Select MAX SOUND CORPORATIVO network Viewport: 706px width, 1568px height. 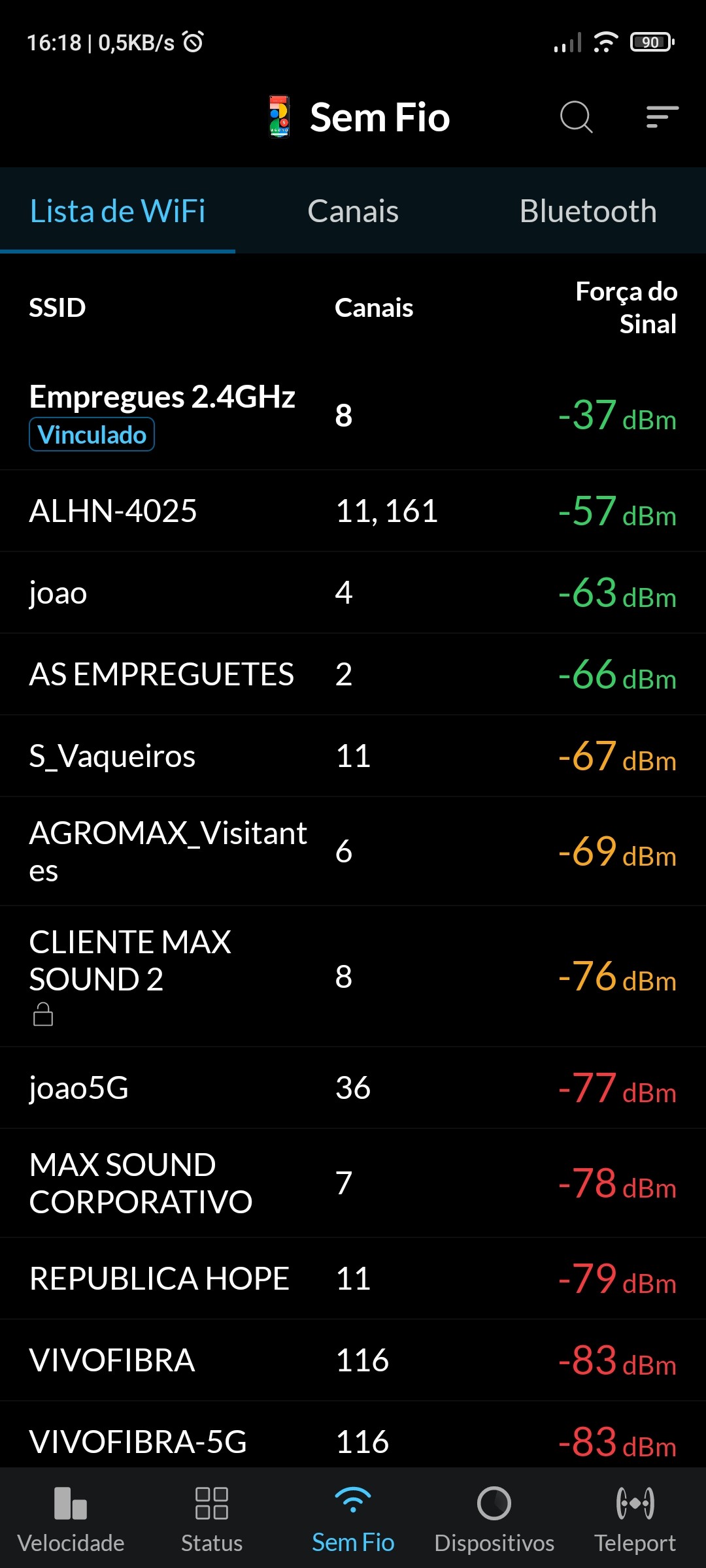[x=353, y=1183]
